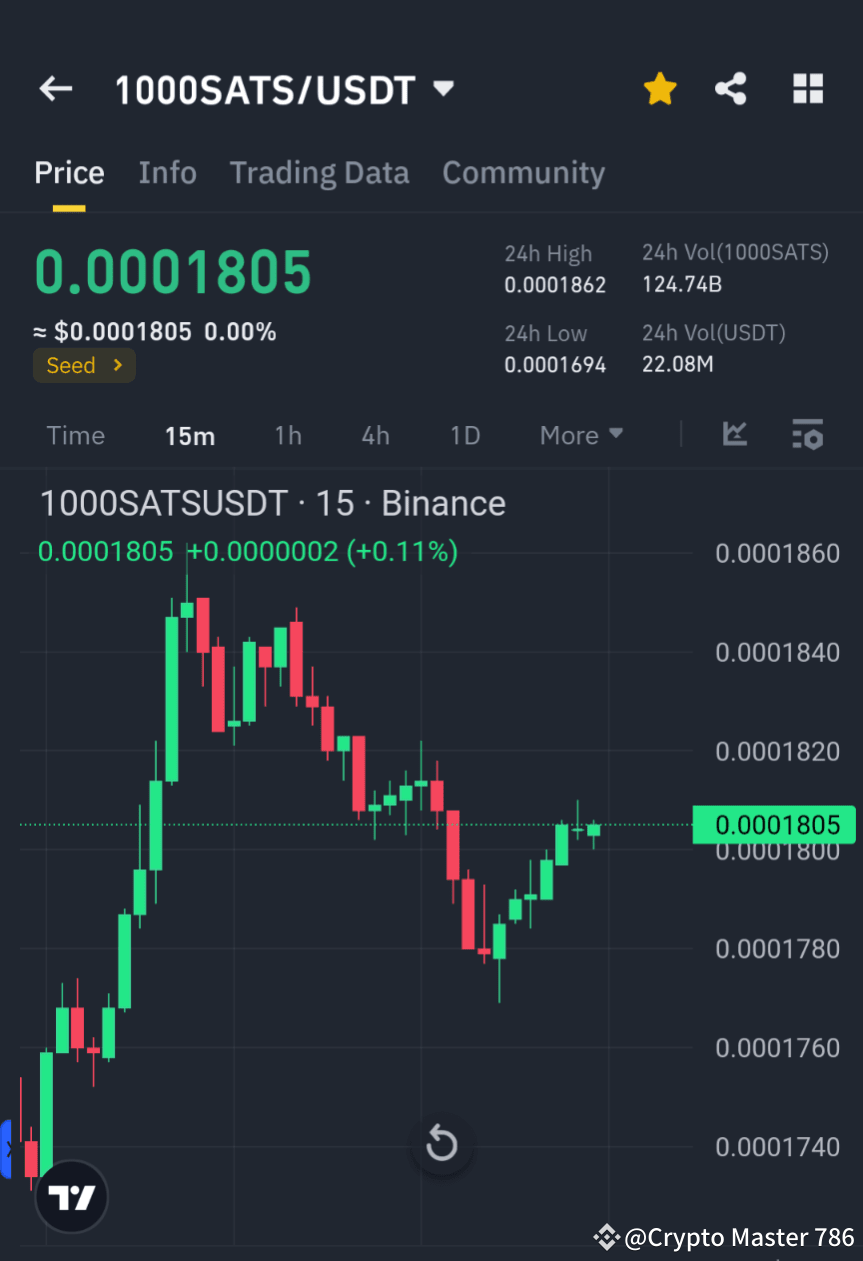
Task: Open chart settings via the gear icon
Action: pyautogui.click(x=808, y=435)
